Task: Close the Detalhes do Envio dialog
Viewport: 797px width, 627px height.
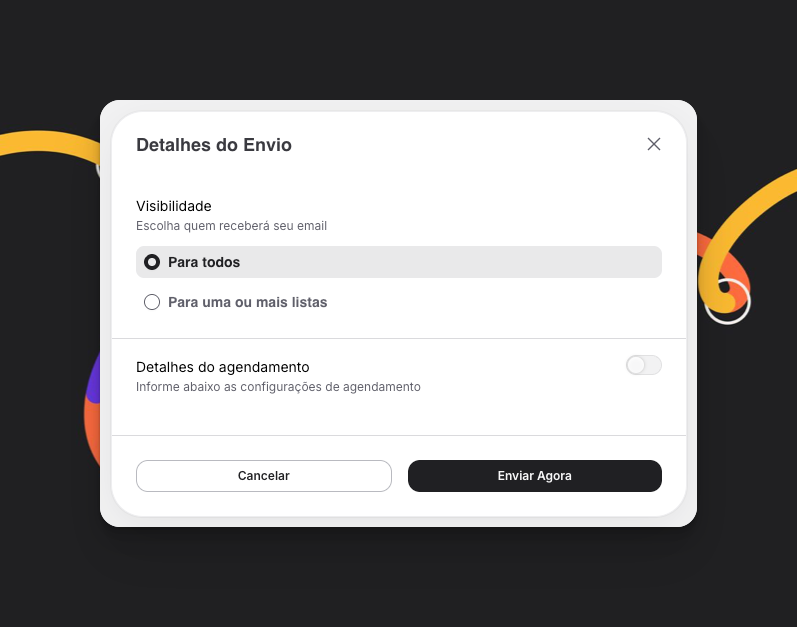Action: coord(654,144)
